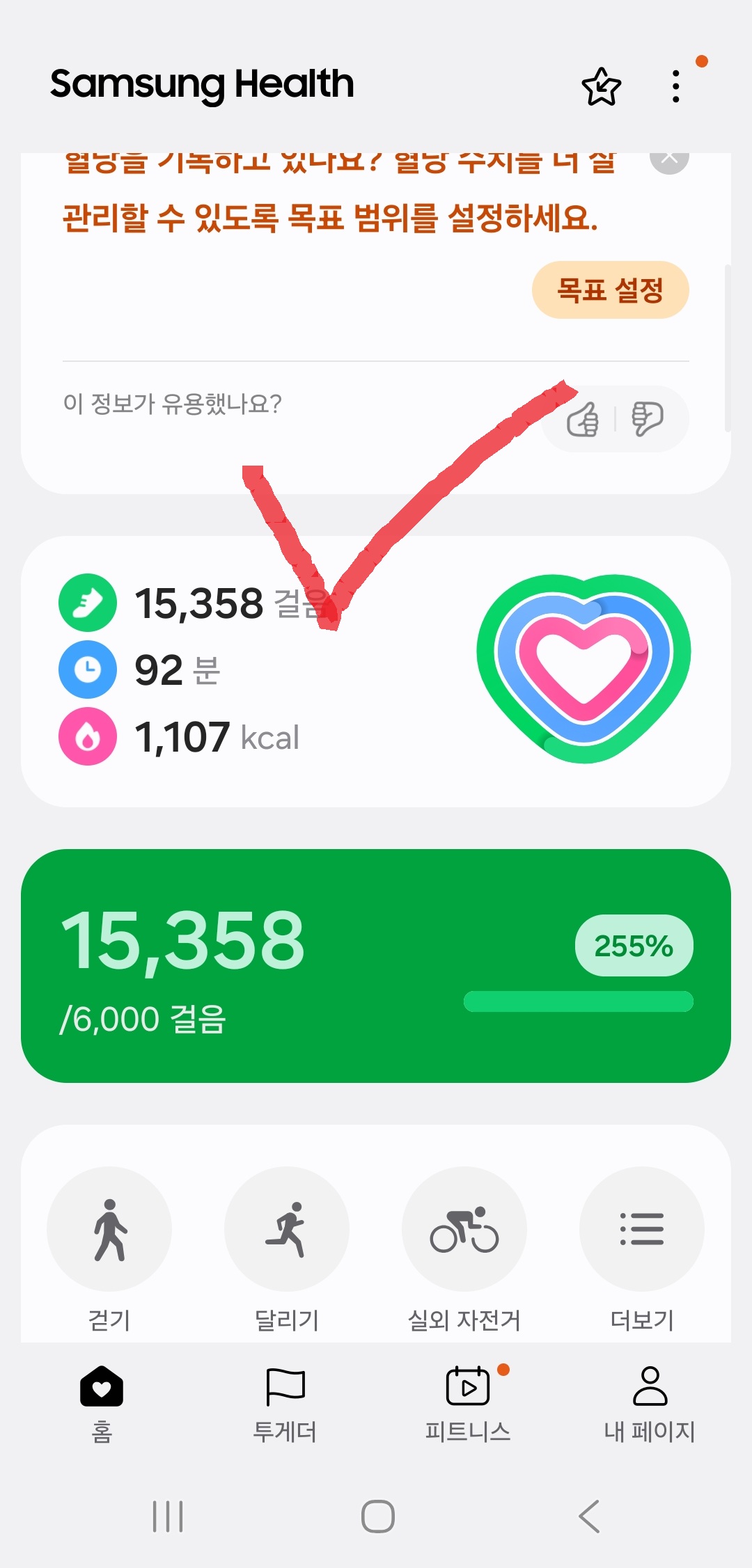
Task: Switch to the 피트니스 tab
Action: click(x=468, y=1402)
